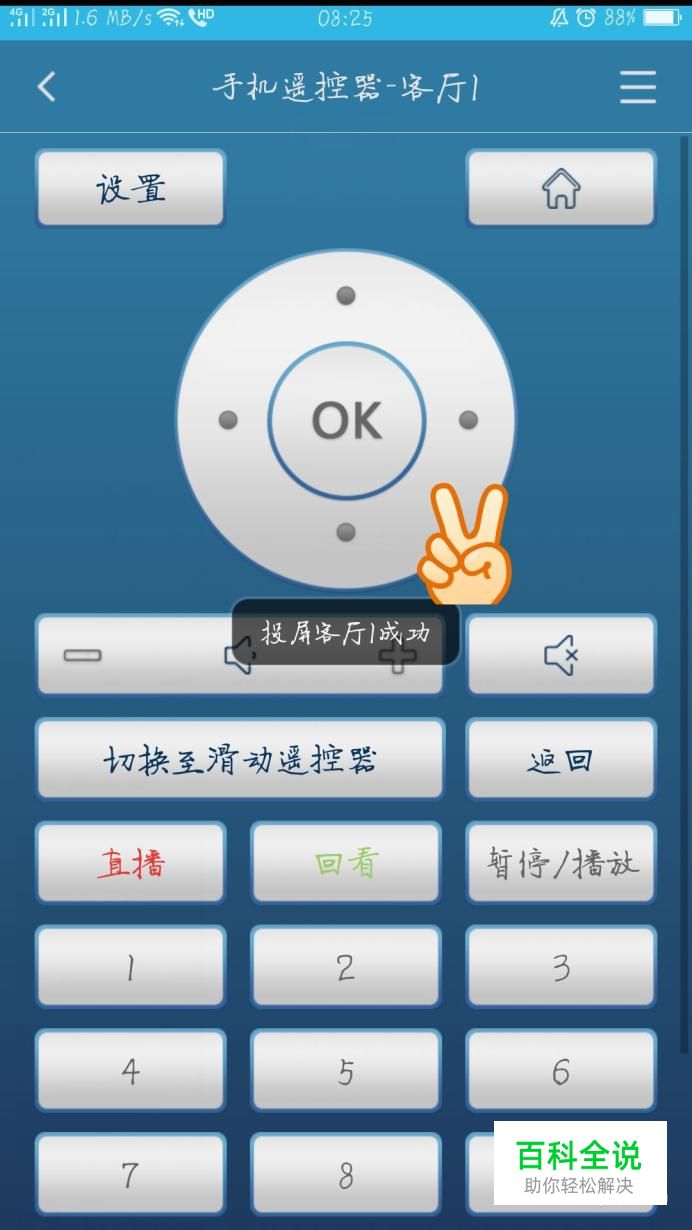
Task: Enter digit 7 on the keypad
Action: [x=131, y=1174]
